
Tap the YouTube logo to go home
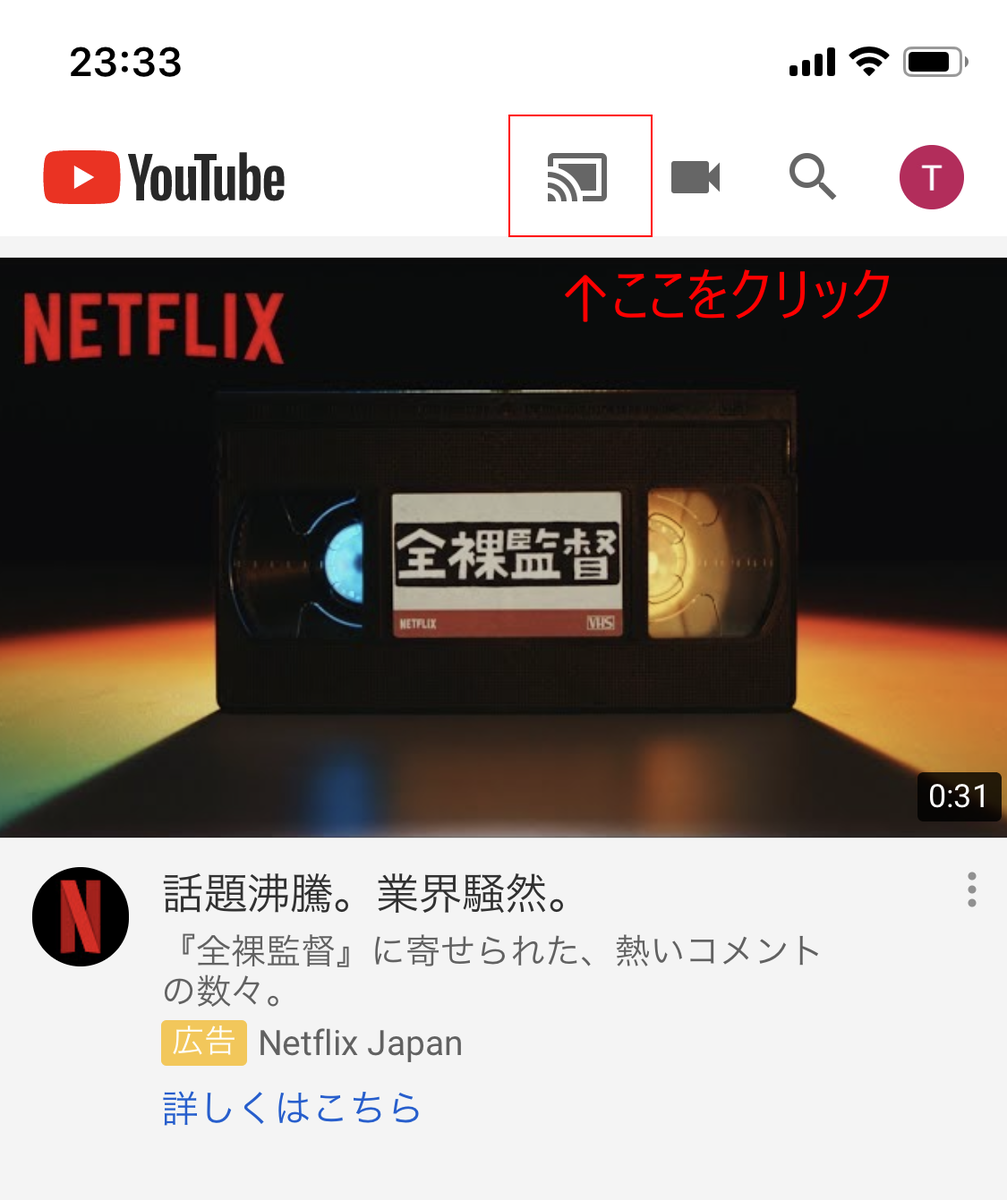[163, 176]
